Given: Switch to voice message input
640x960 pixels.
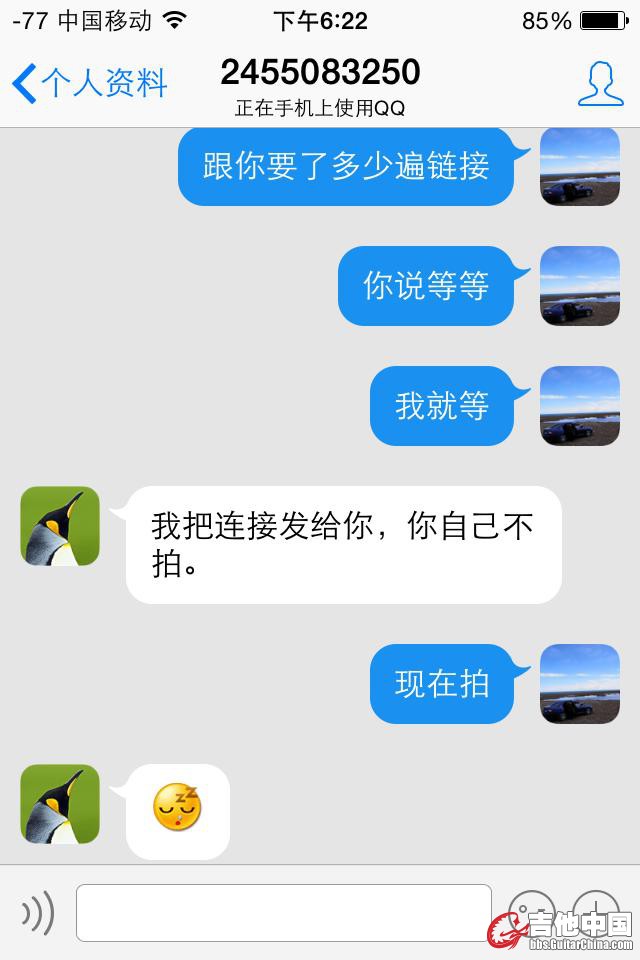Looking at the screenshot, I should [38, 912].
